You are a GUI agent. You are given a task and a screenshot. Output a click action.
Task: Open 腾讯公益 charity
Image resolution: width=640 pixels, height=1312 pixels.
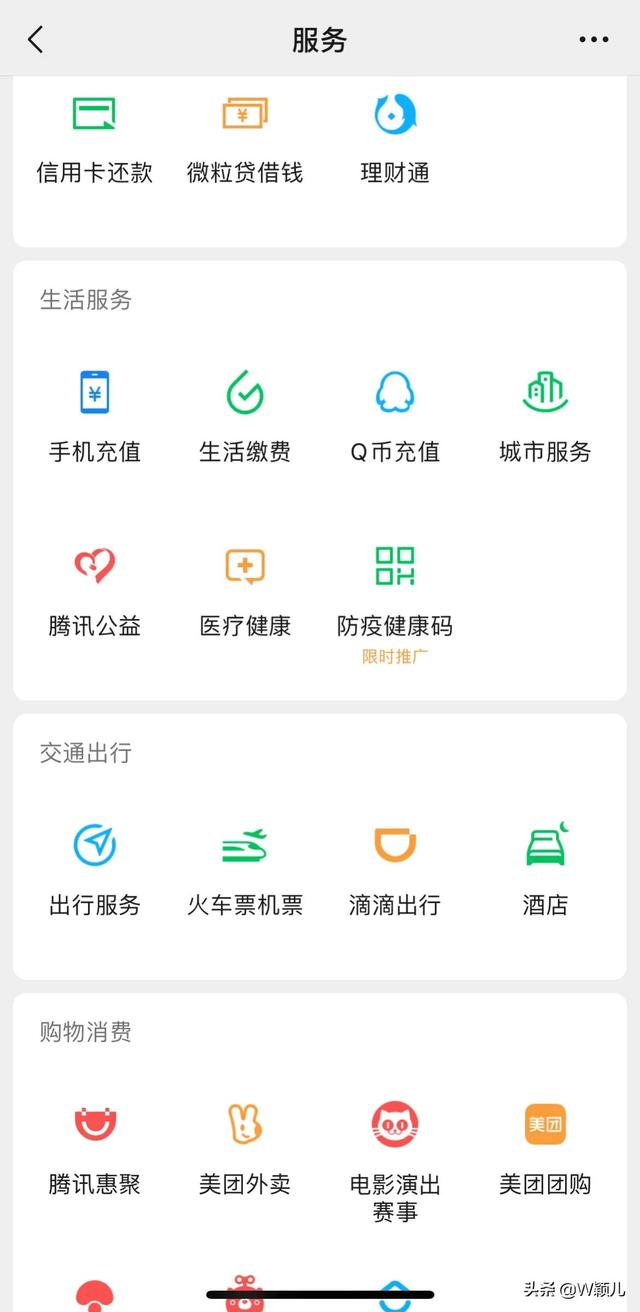point(95,592)
